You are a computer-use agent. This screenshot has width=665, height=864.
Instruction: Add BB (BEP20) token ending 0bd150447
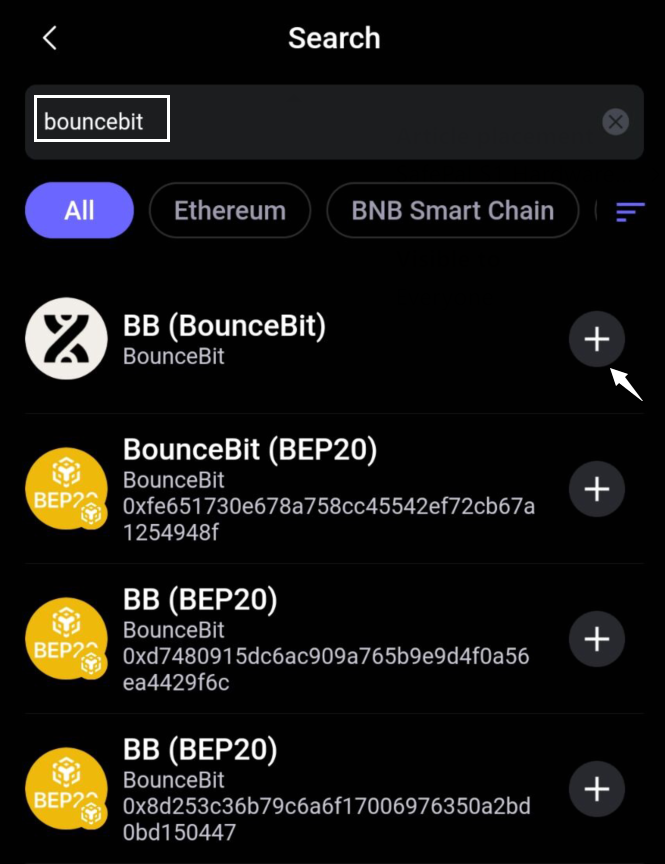point(597,789)
